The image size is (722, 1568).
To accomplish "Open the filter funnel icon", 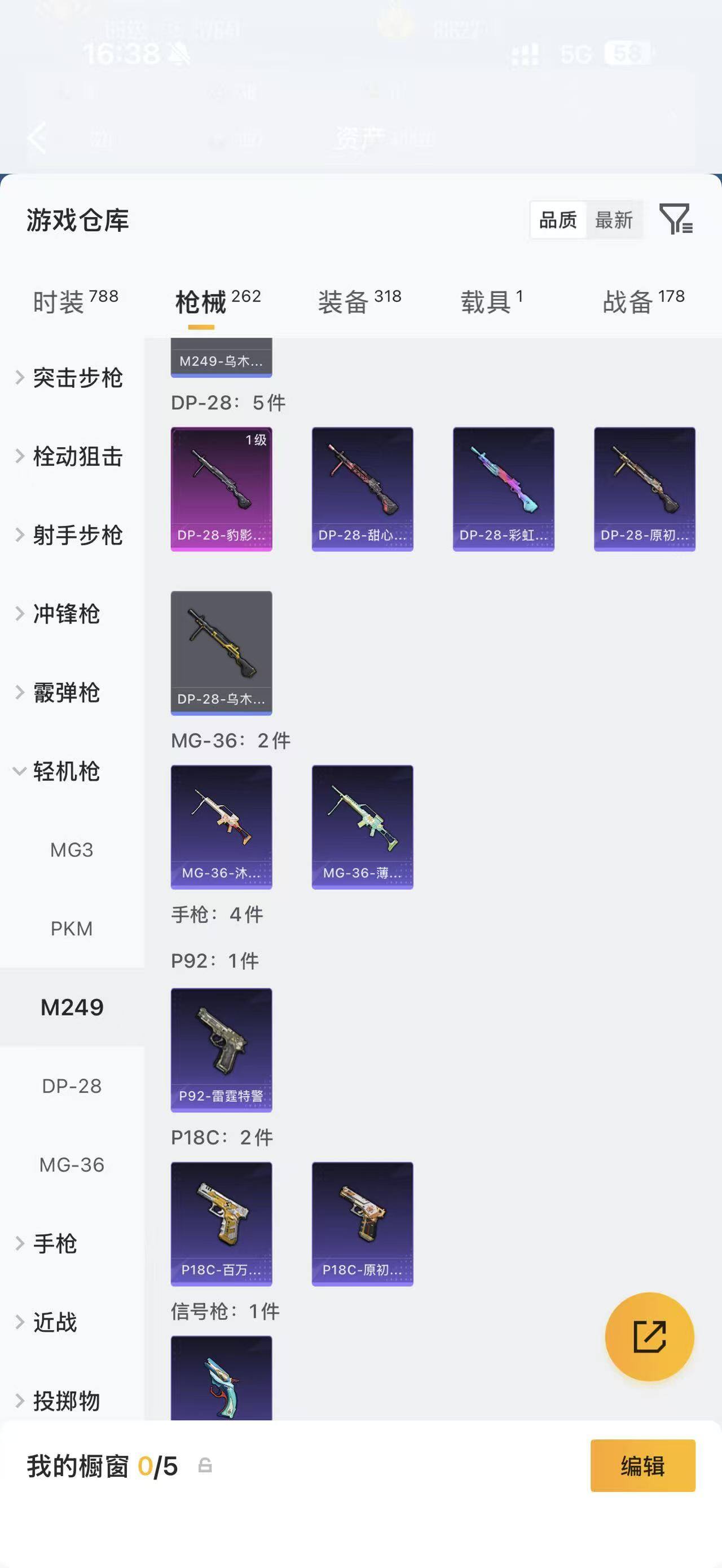I will (676, 219).
